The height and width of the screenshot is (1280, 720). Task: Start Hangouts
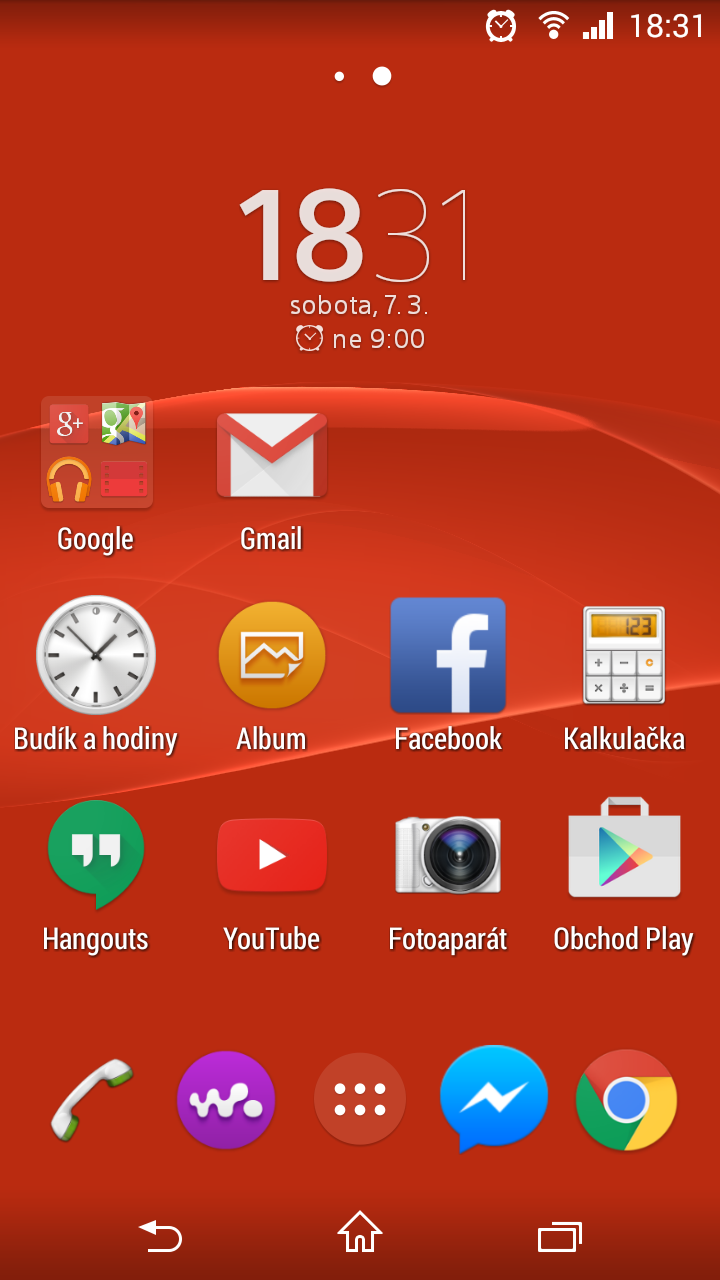tap(96, 853)
